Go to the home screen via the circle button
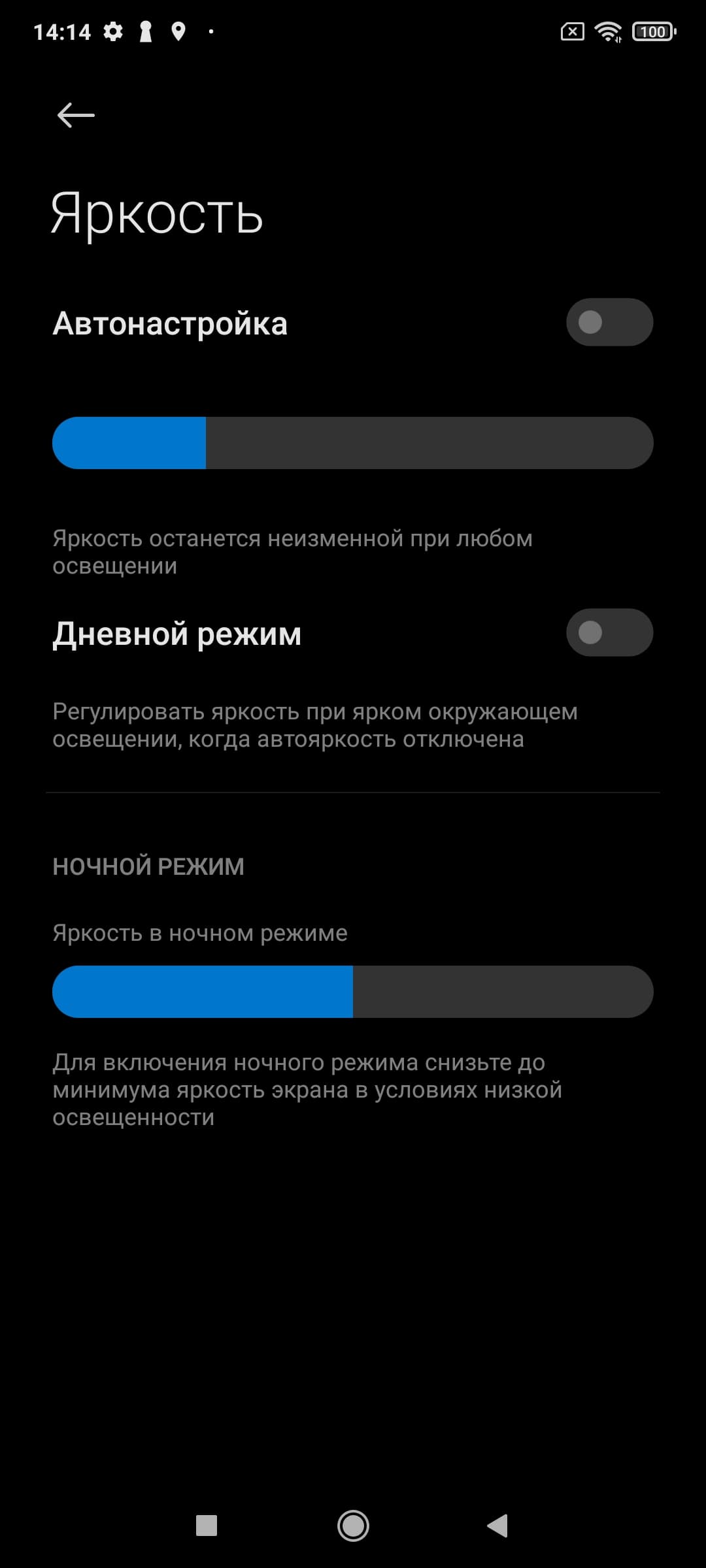 [x=353, y=1526]
